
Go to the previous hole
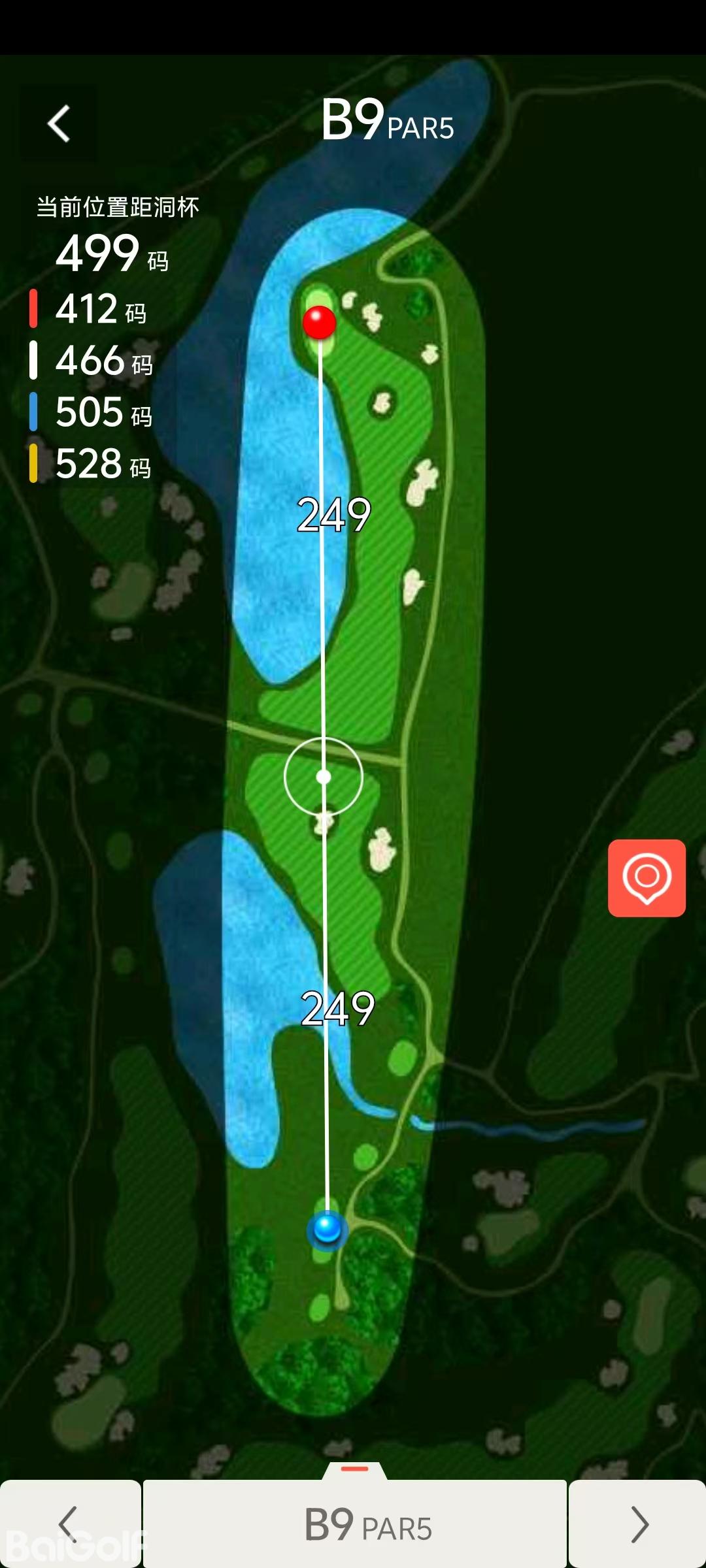[x=69, y=1524]
